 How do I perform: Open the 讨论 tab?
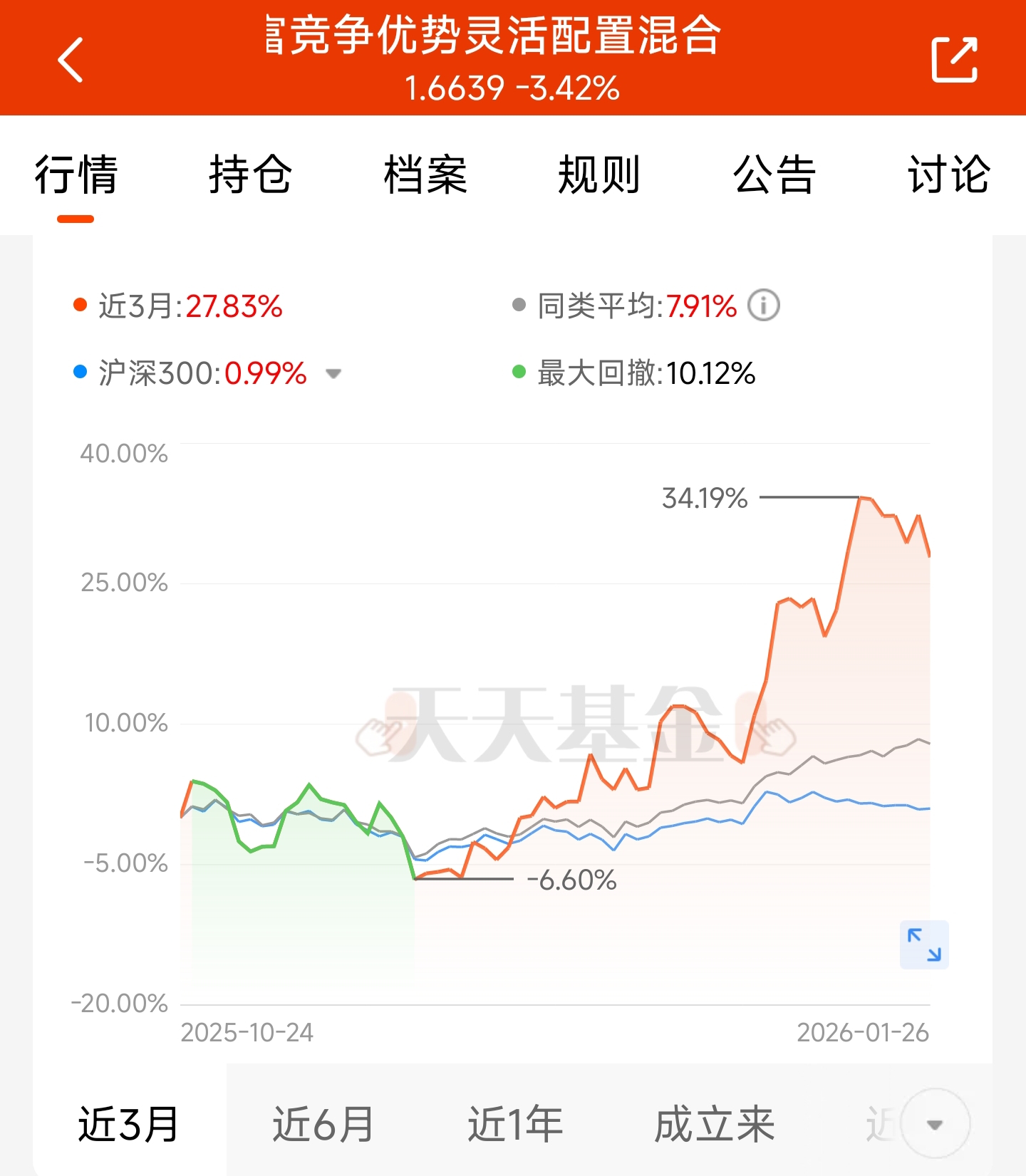point(948,175)
